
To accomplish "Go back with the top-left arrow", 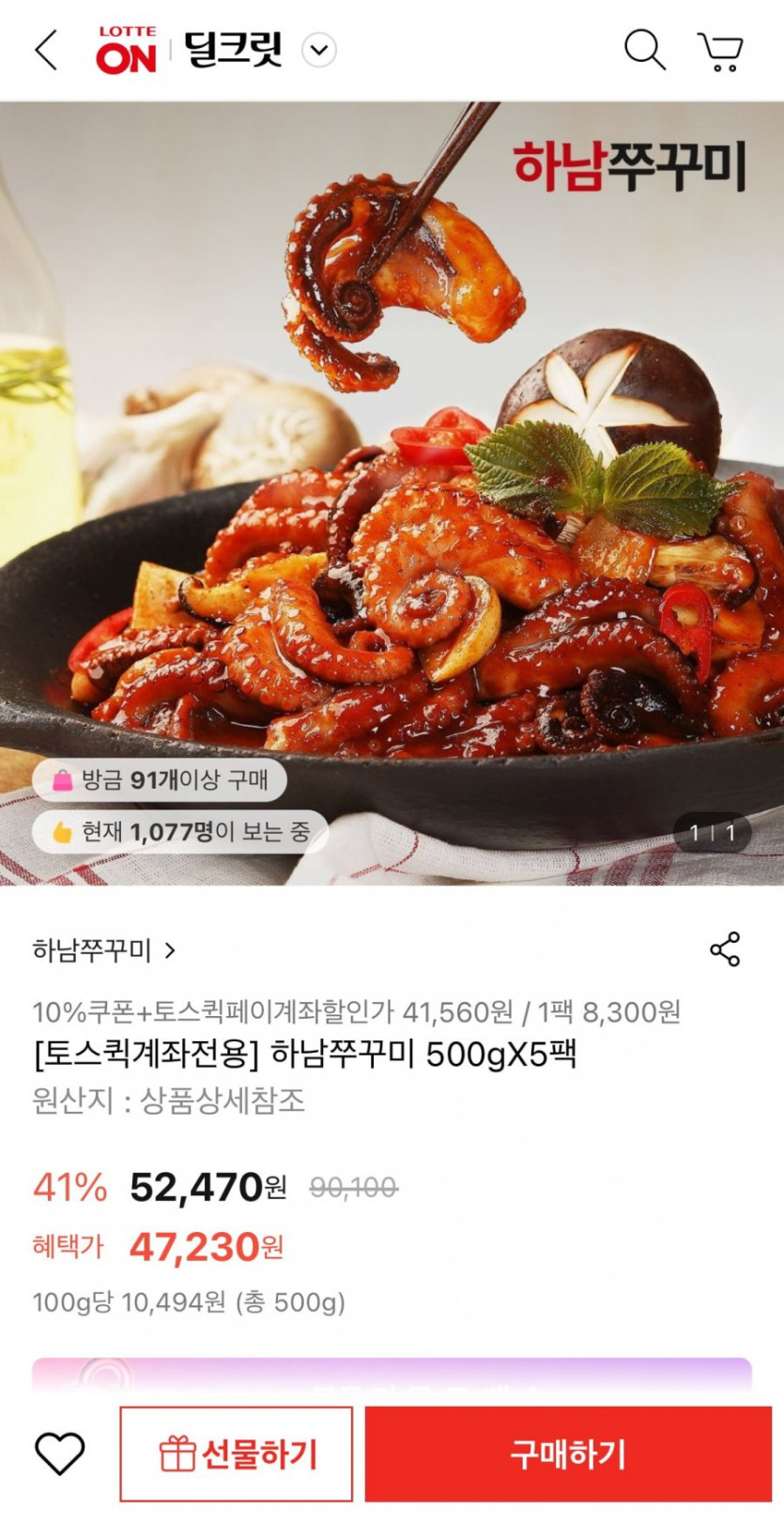I will coord(46,50).
